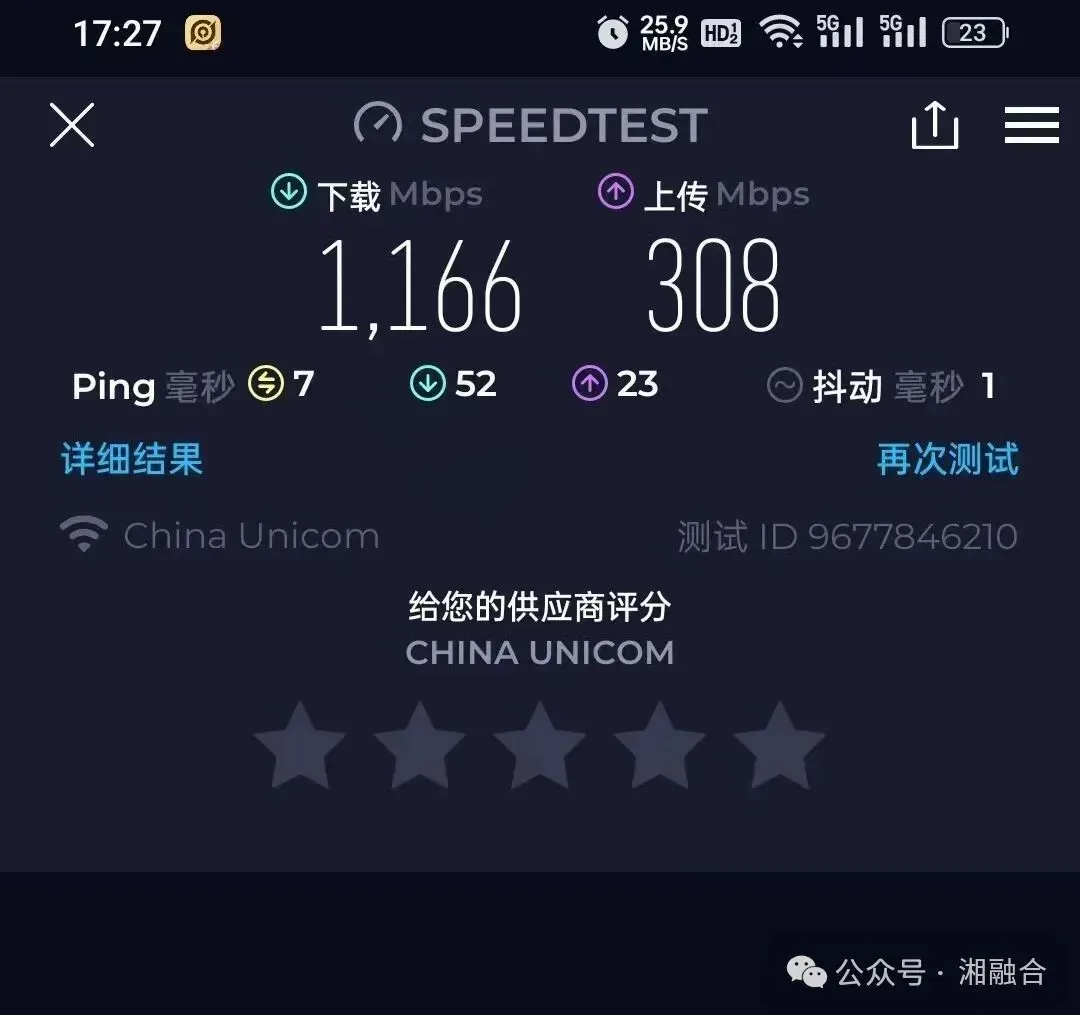
Task: Tap 再次测试 to test again
Action: tap(947, 459)
